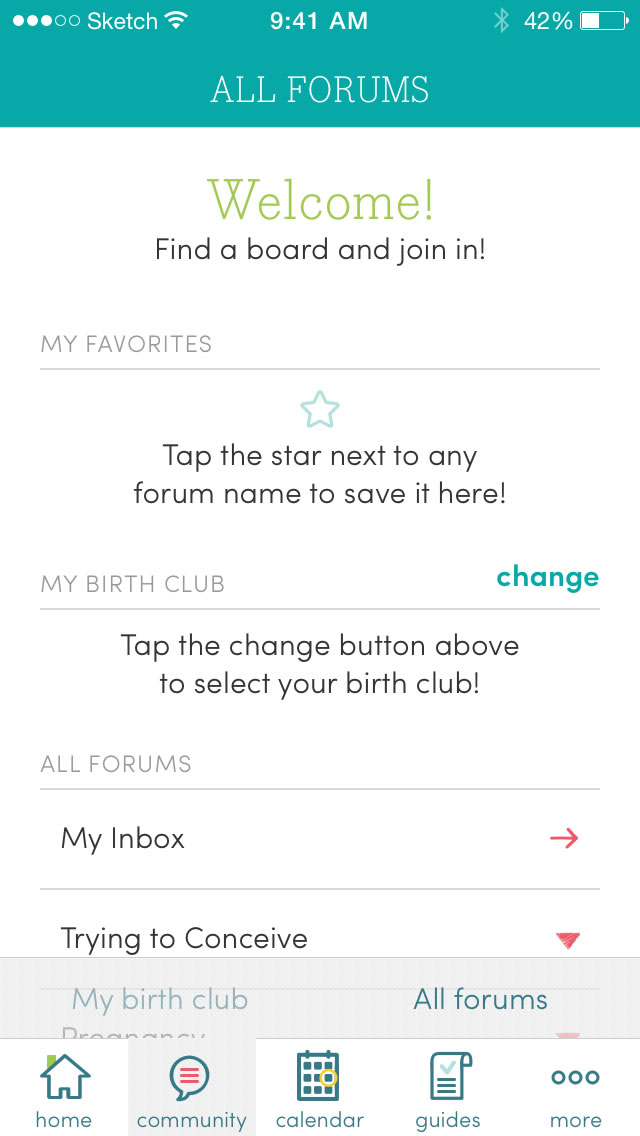Expand the Trying to Conceive forums
This screenshot has height=1136, width=640.
point(567,939)
